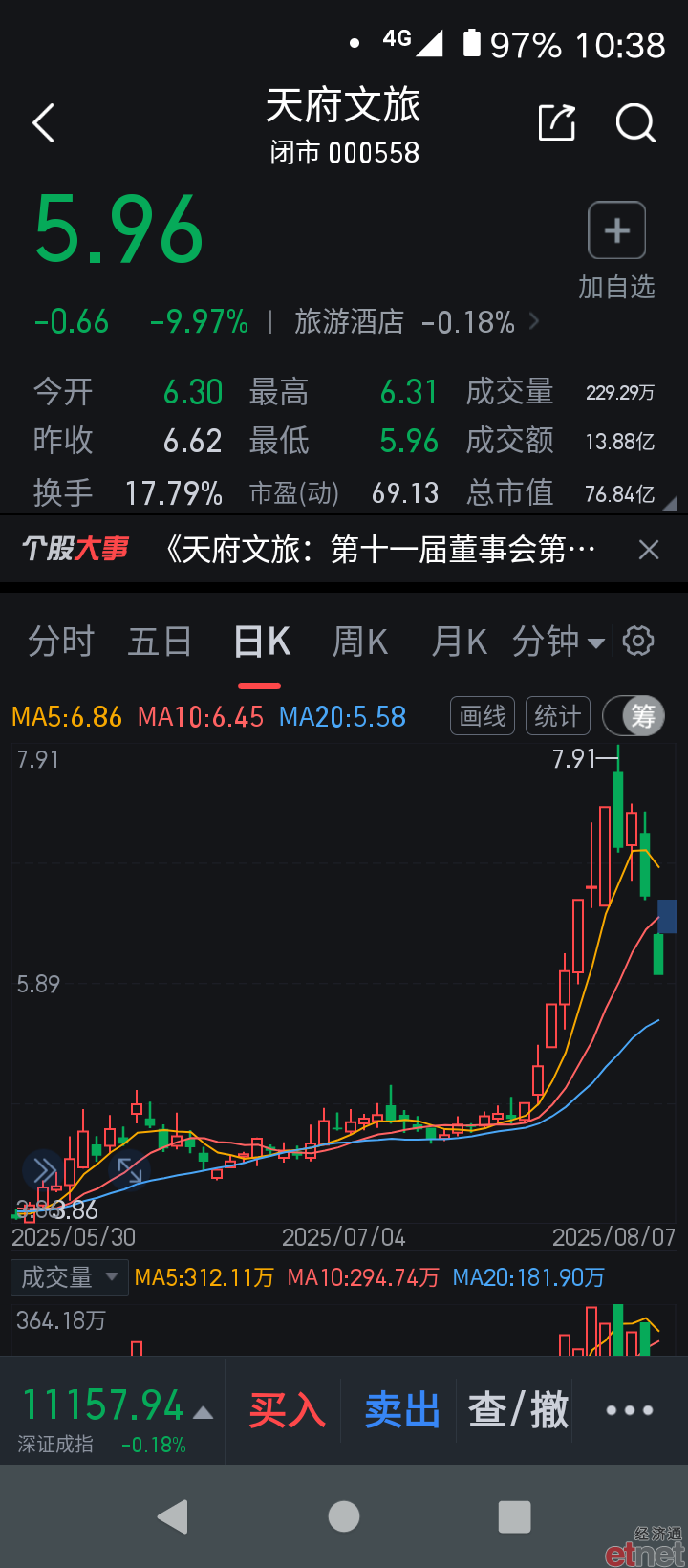
Task: Switch to the 五日 chart tab
Action: point(160,642)
